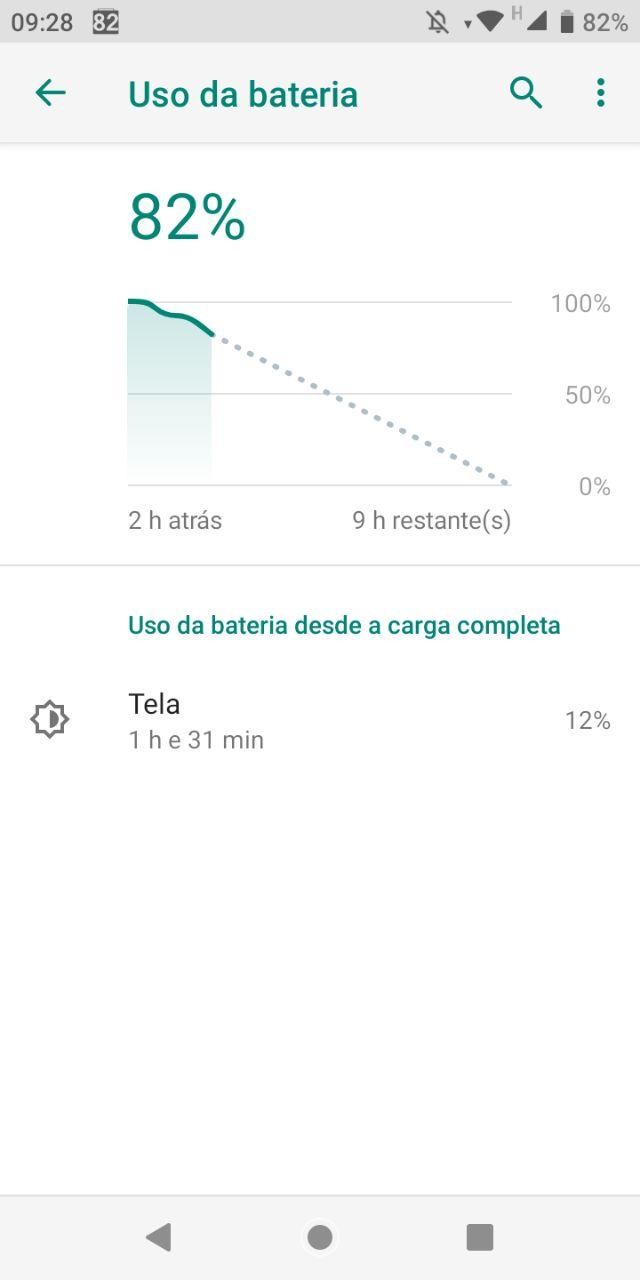
Task: Tap the system home button
Action: pyautogui.click(x=320, y=1238)
